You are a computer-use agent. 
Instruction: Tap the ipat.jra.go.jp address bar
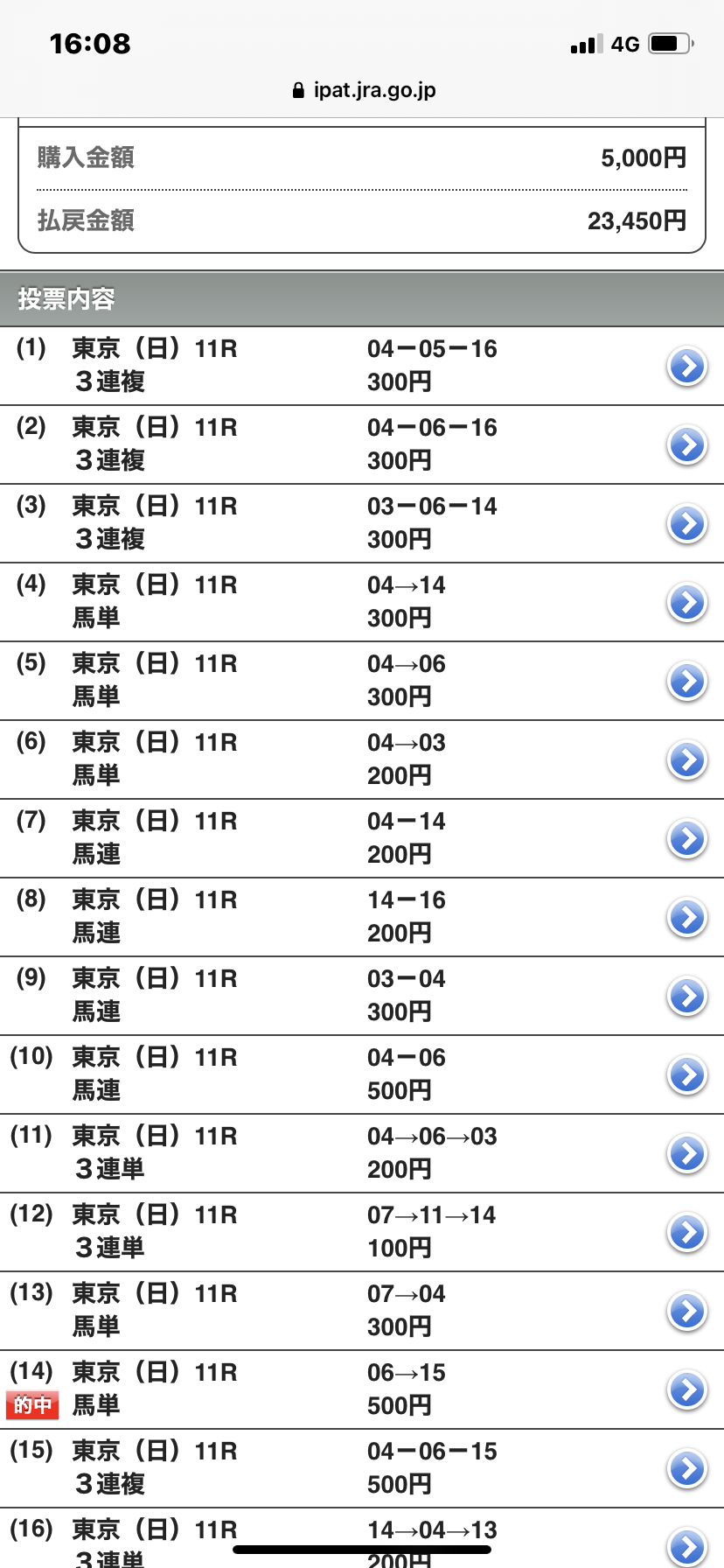(x=364, y=90)
